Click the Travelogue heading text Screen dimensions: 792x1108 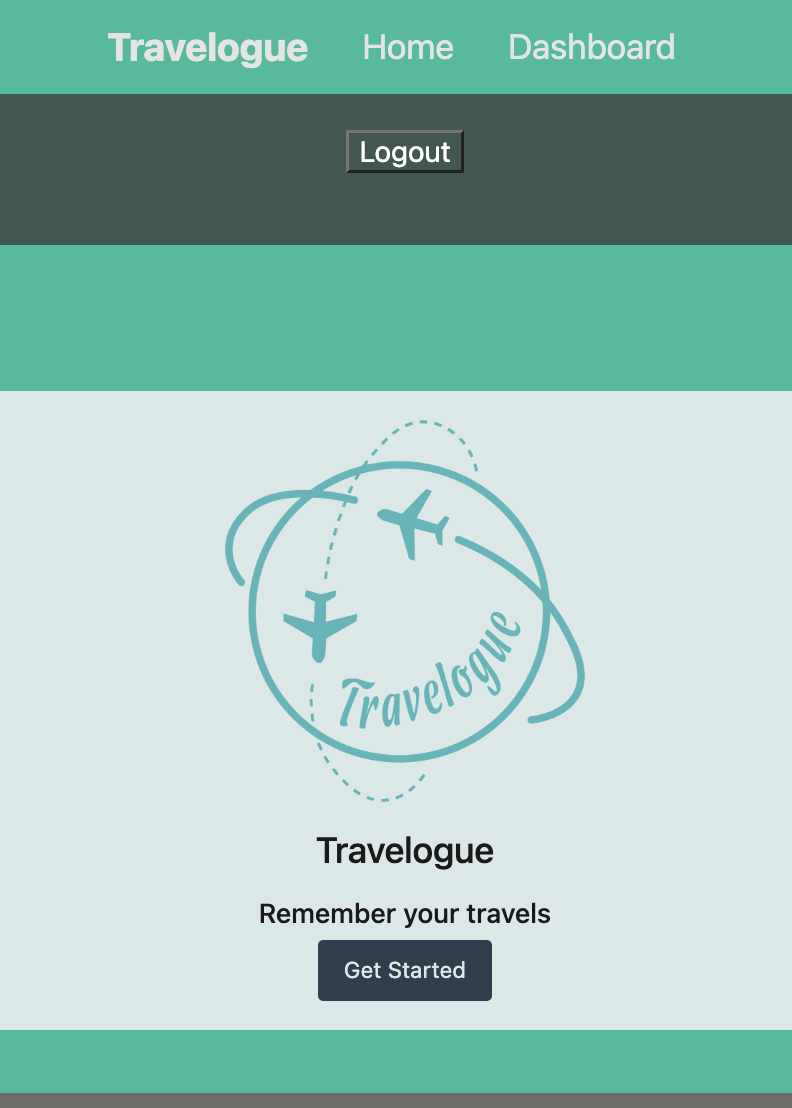pos(404,851)
